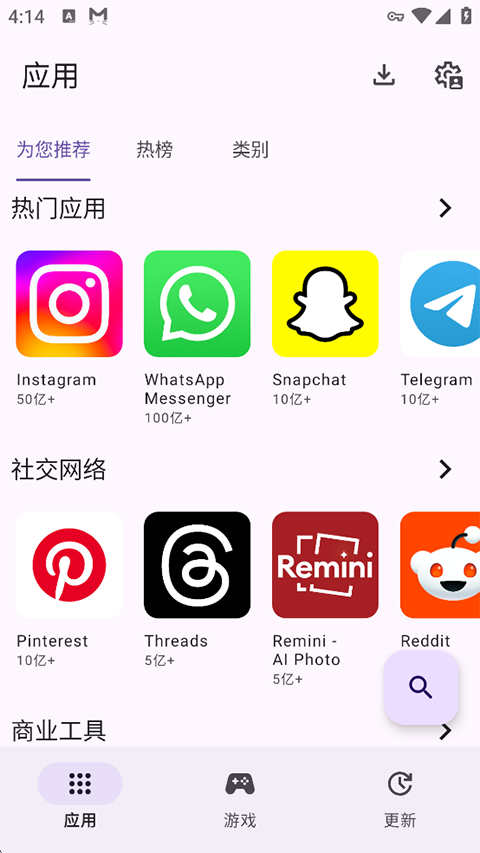
Task: Switch to the 游戏 bottom tab
Action: coord(240,797)
